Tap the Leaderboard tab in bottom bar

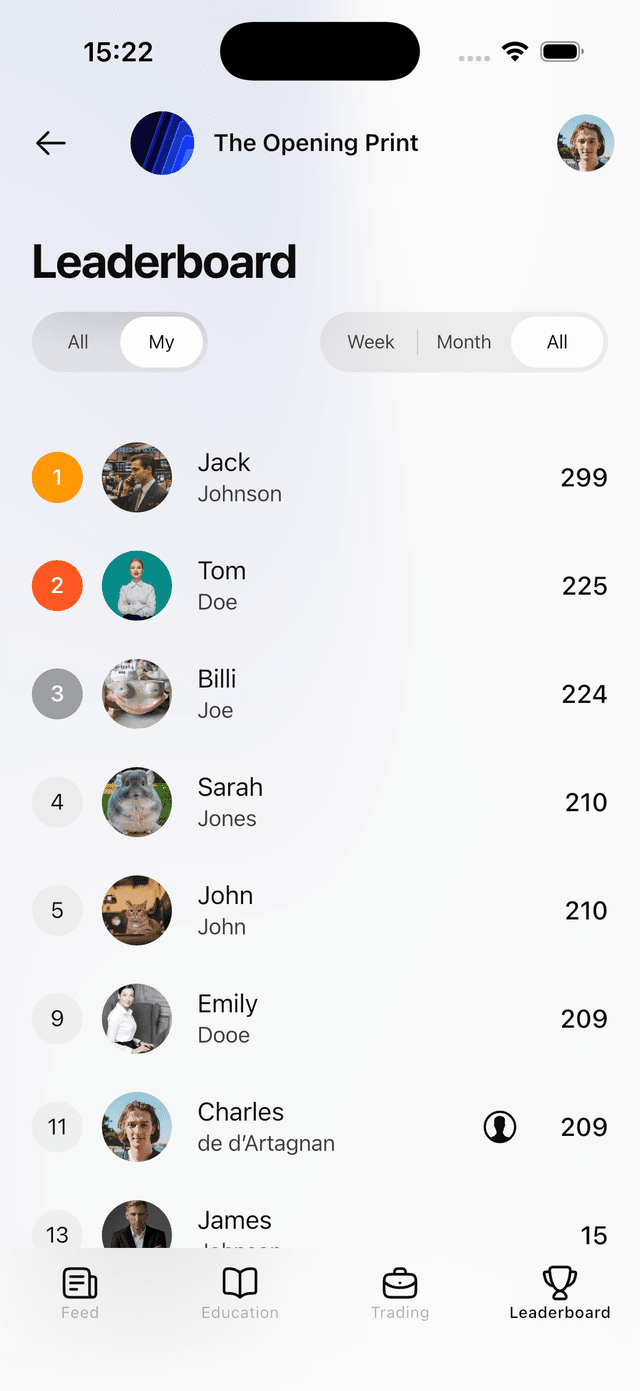pyautogui.click(x=559, y=1293)
